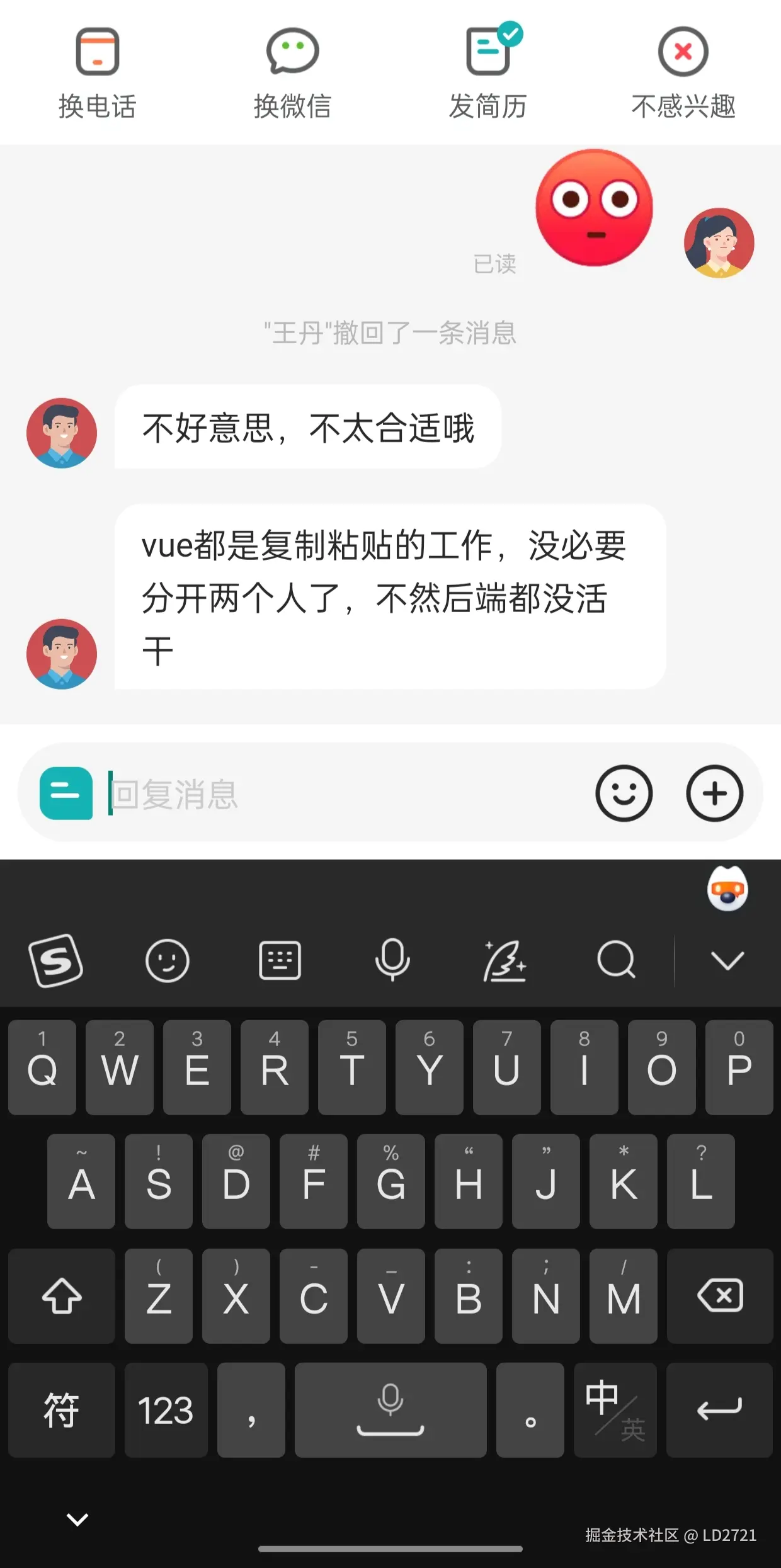Toggle the 中/英 Chinese-English key
Image resolution: width=781 pixels, height=1568 pixels.
click(x=615, y=1409)
